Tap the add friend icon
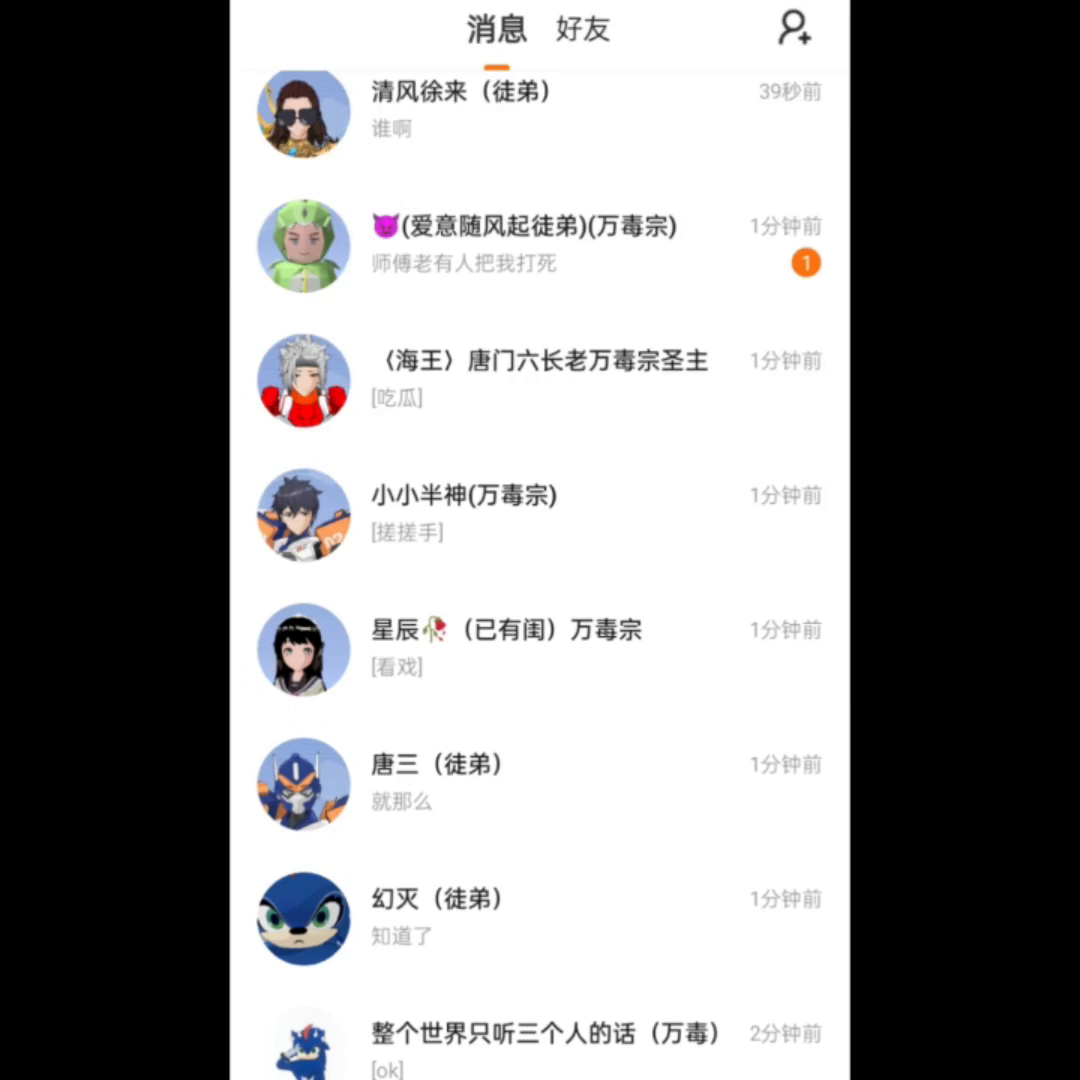Image resolution: width=1080 pixels, height=1080 pixels. [x=794, y=28]
